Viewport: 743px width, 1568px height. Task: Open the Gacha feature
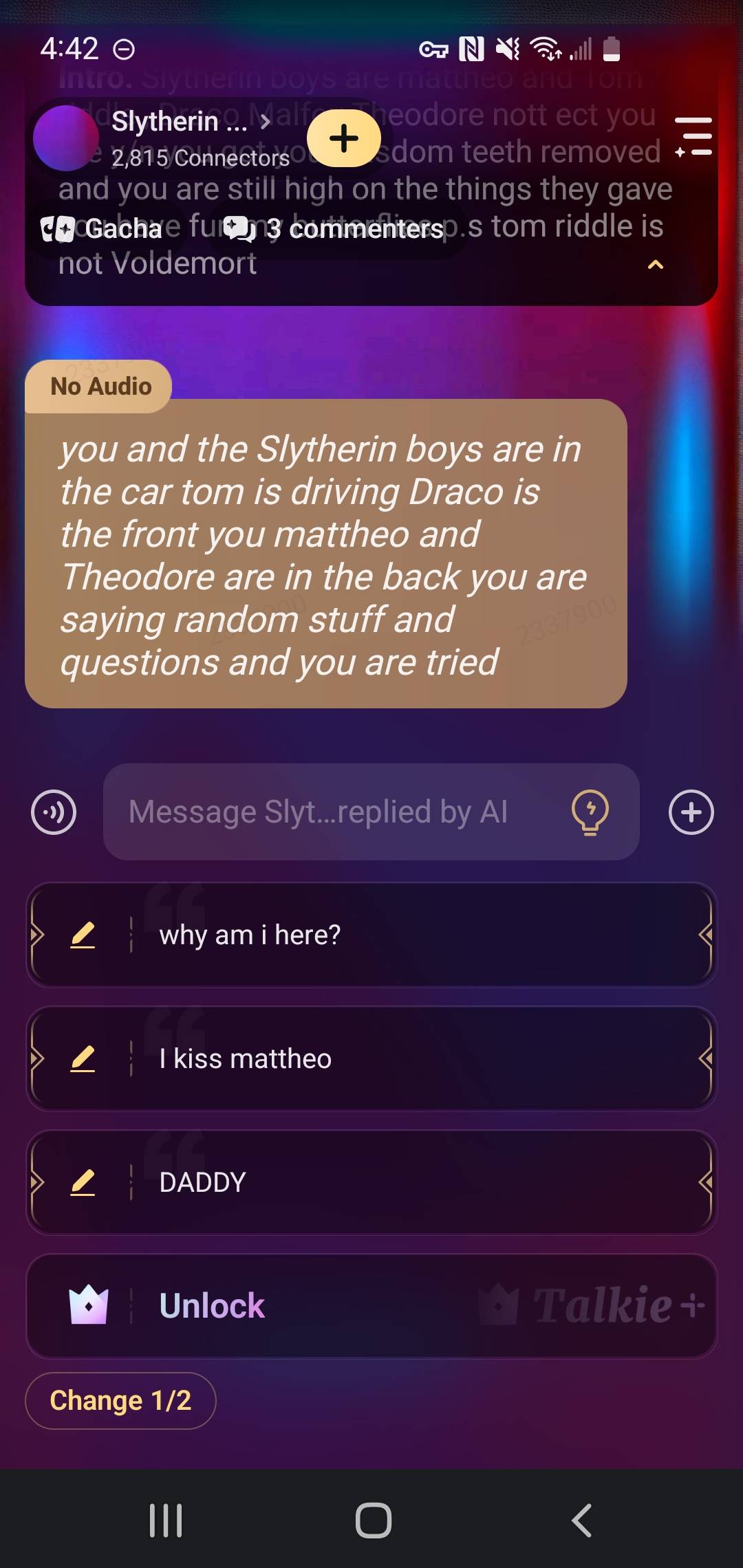pos(102,228)
